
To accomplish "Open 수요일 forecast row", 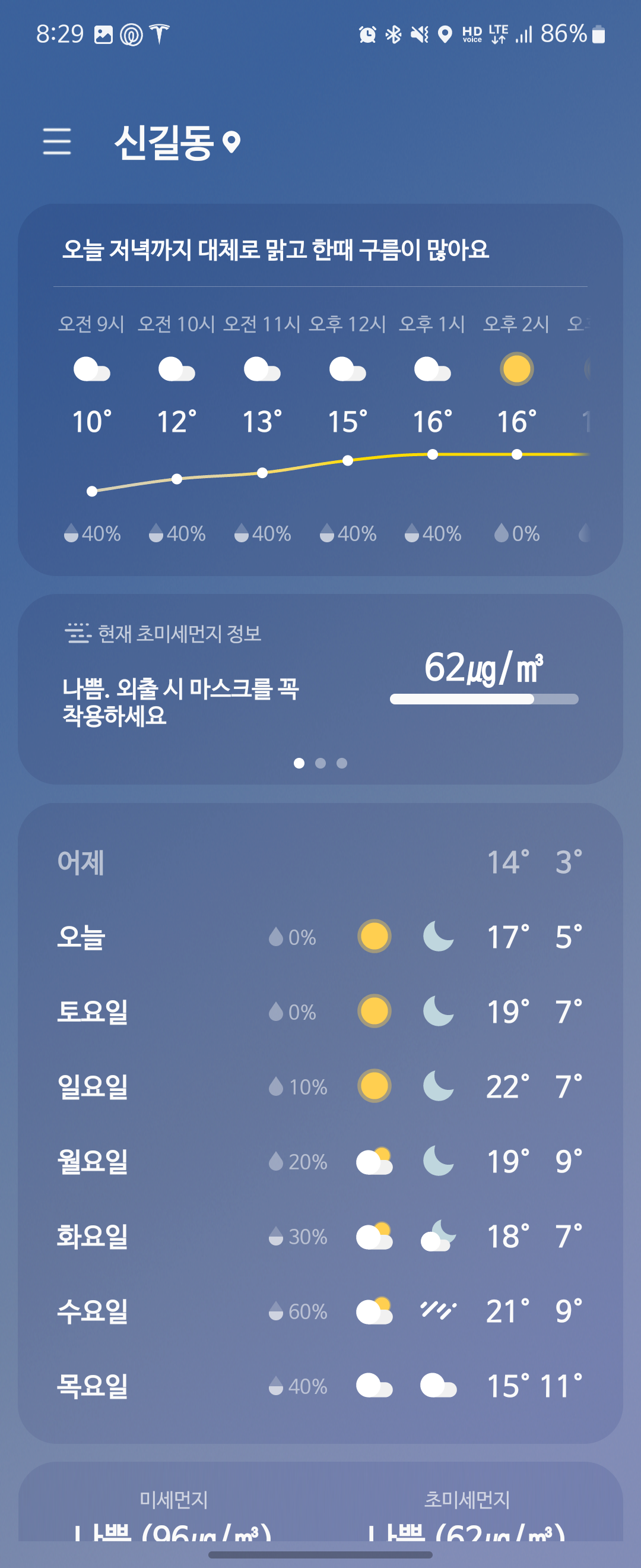I will pyautogui.click(x=320, y=1311).
